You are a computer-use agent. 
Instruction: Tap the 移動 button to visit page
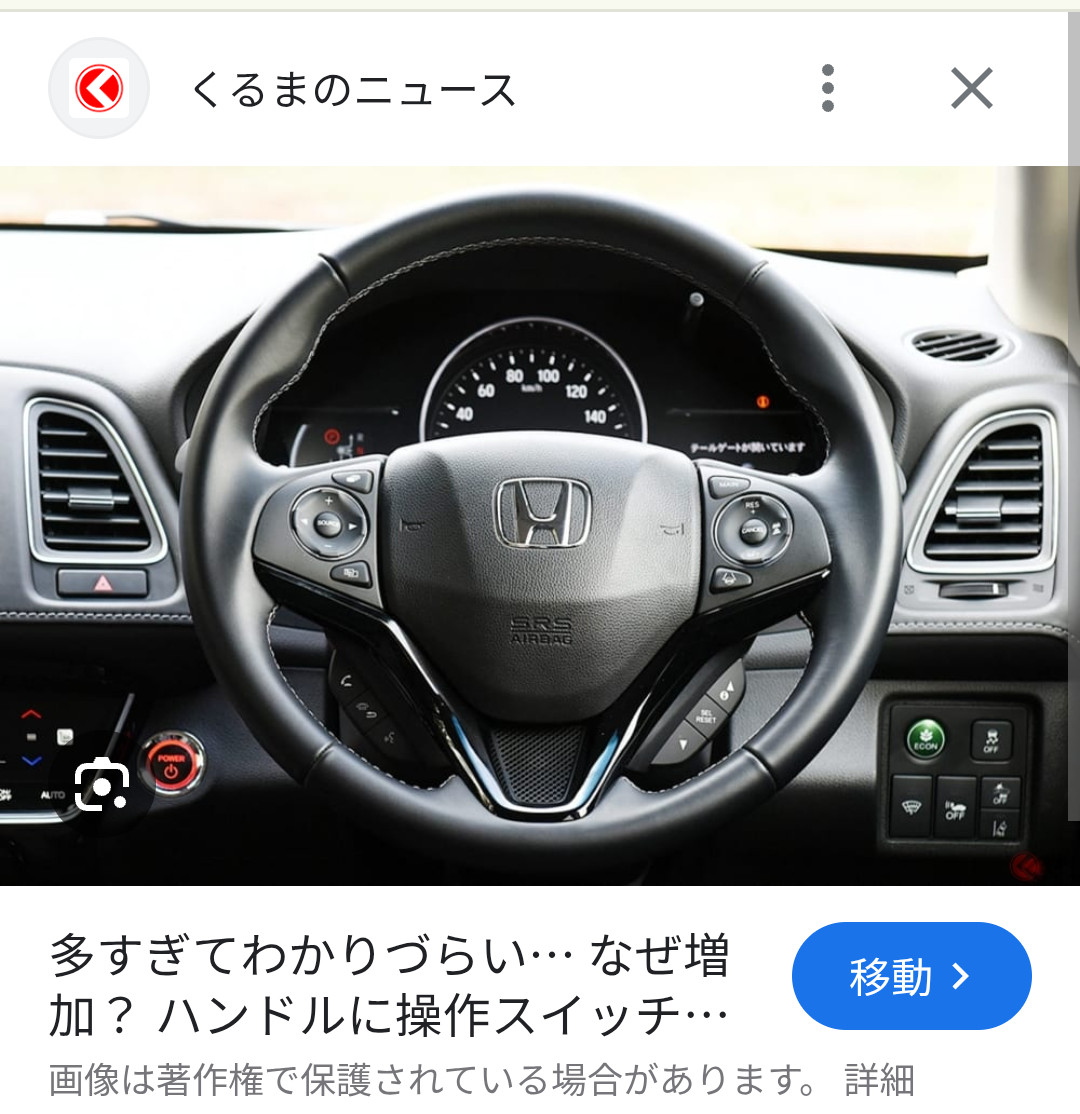pos(911,975)
